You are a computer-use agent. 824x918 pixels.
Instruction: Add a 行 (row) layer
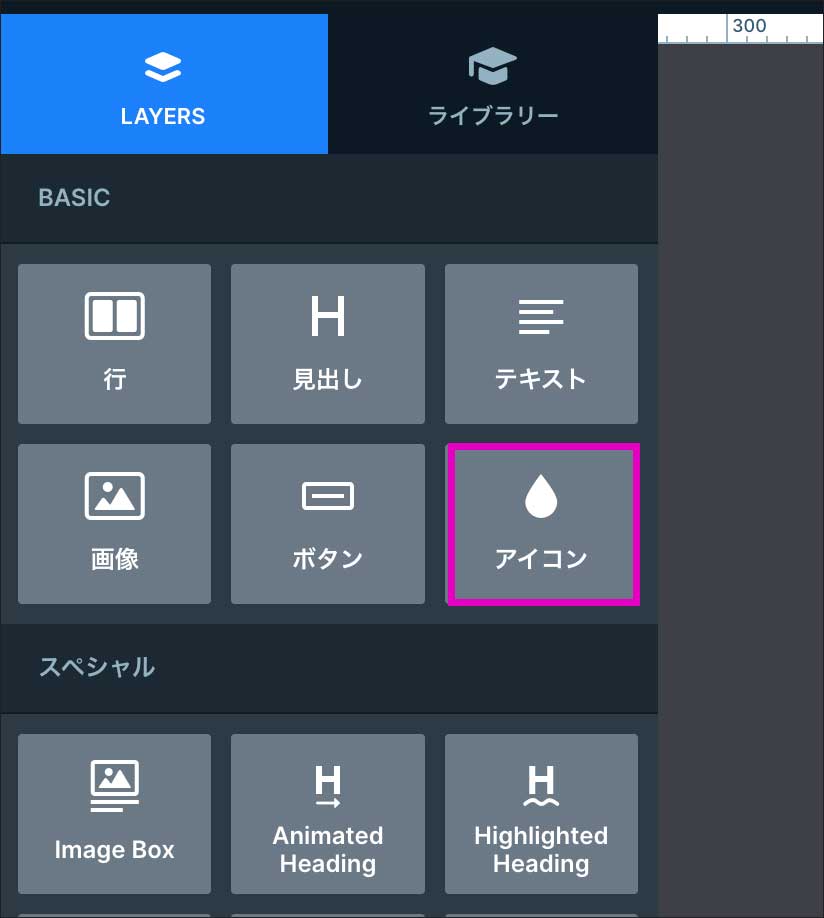pyautogui.click(x=114, y=344)
